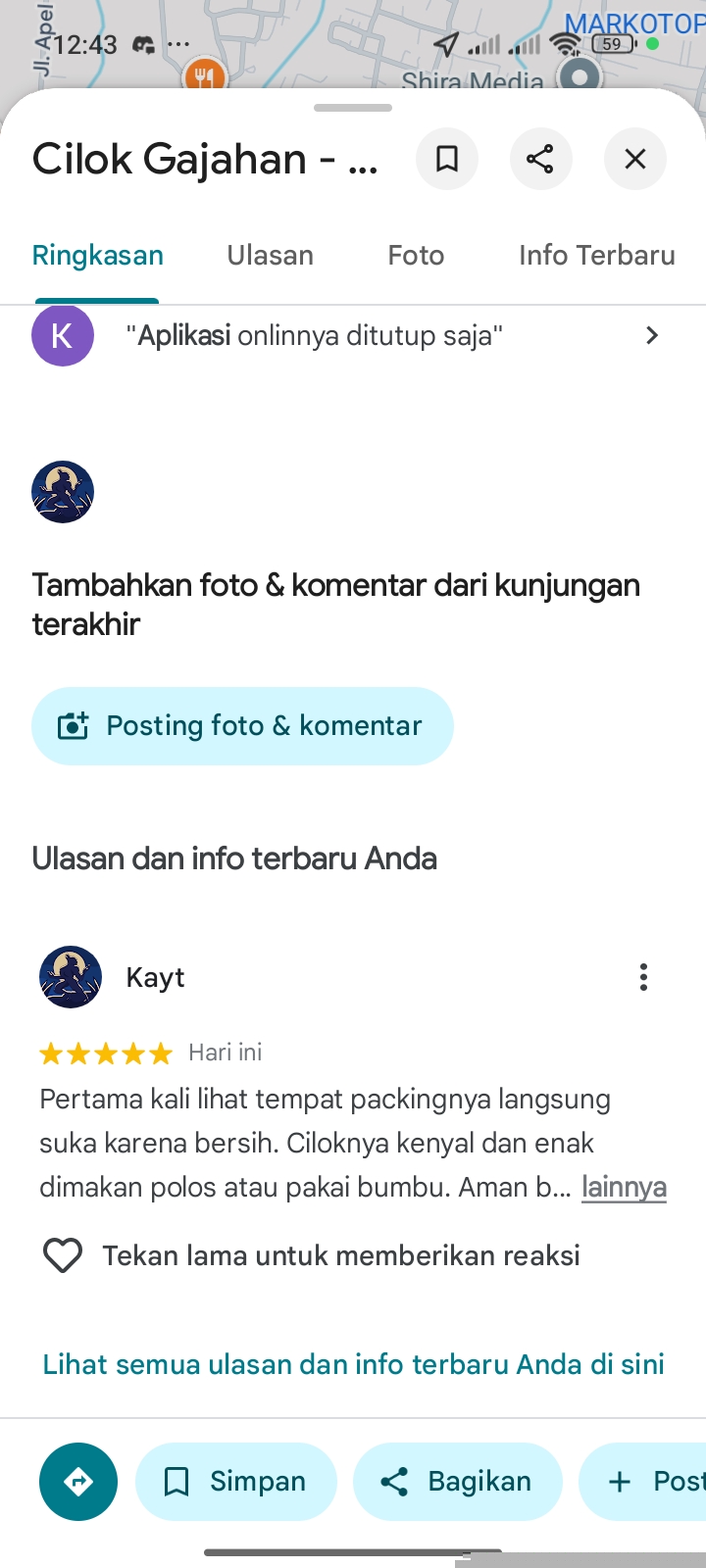The image size is (706, 1568).
Task: Tap the Bagikan chip
Action: (x=458, y=1482)
